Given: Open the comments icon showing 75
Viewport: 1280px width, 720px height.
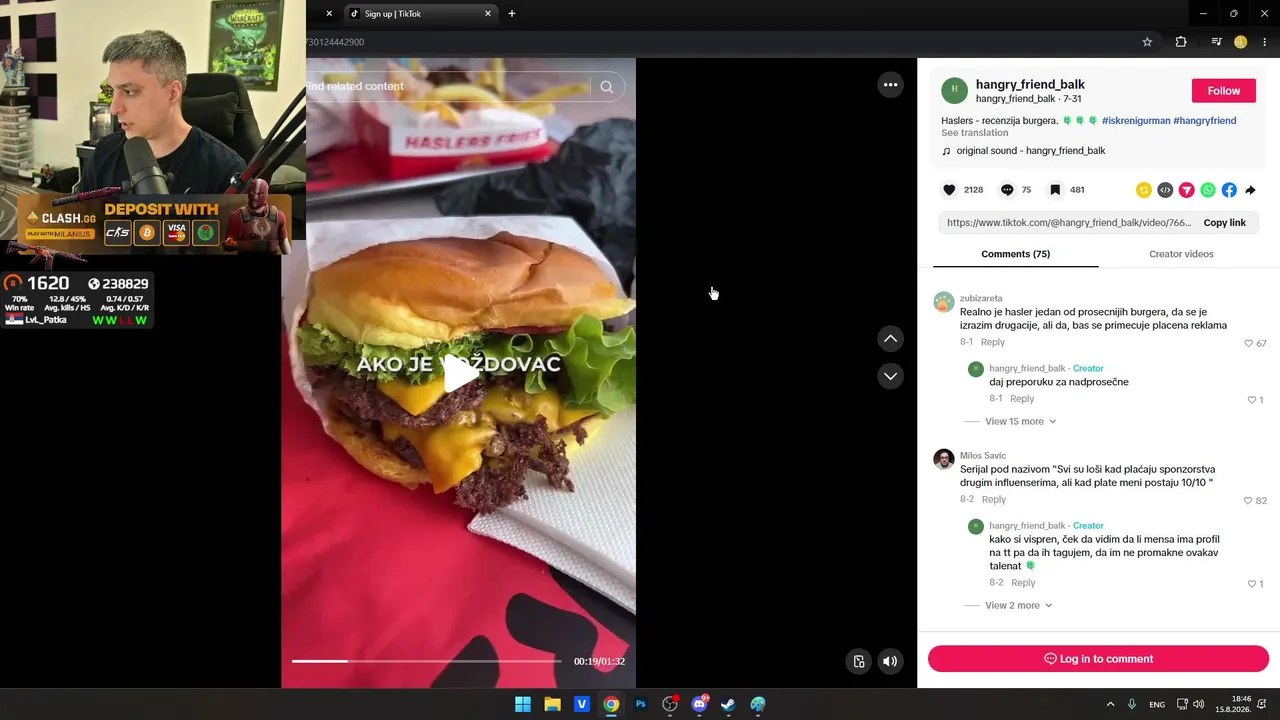Looking at the screenshot, I should [1007, 190].
